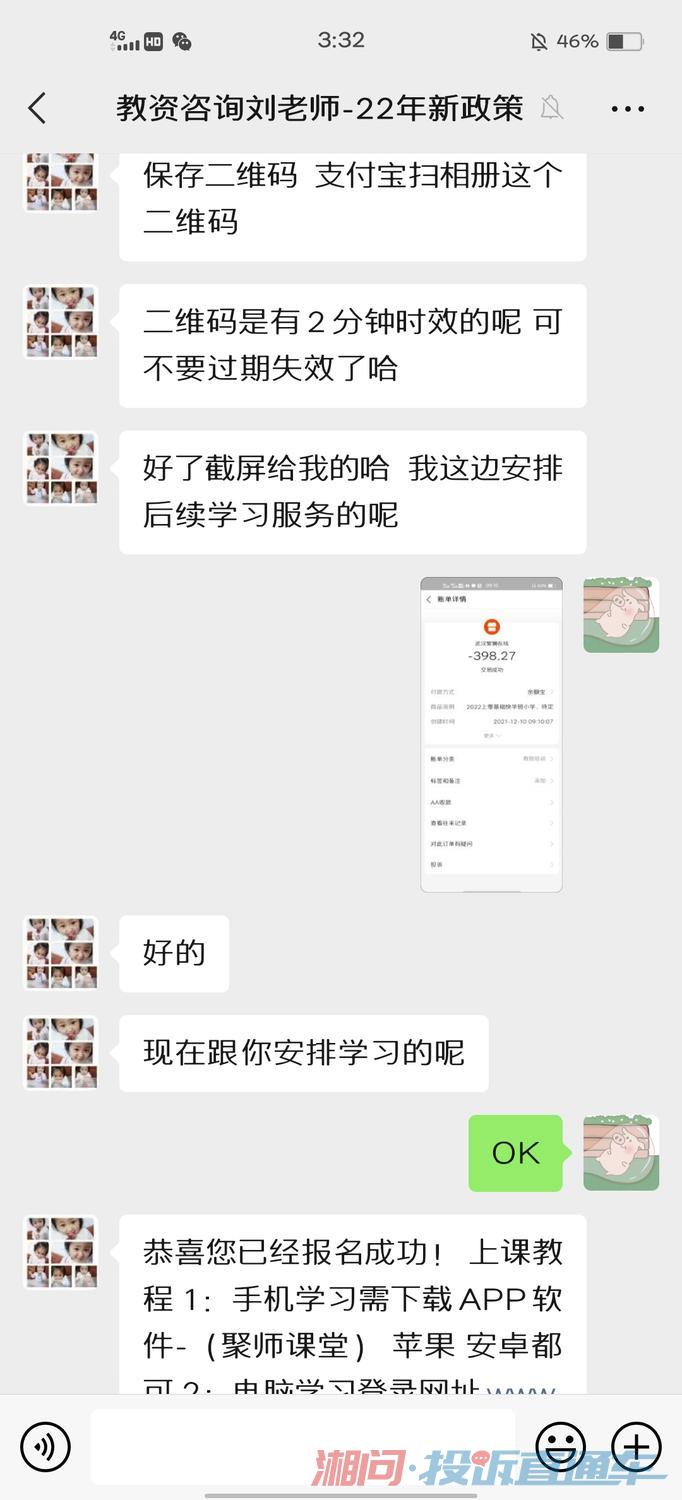This screenshot has width=682, height=1500.
Task: Open the payment screenshot image
Action: tap(491, 734)
